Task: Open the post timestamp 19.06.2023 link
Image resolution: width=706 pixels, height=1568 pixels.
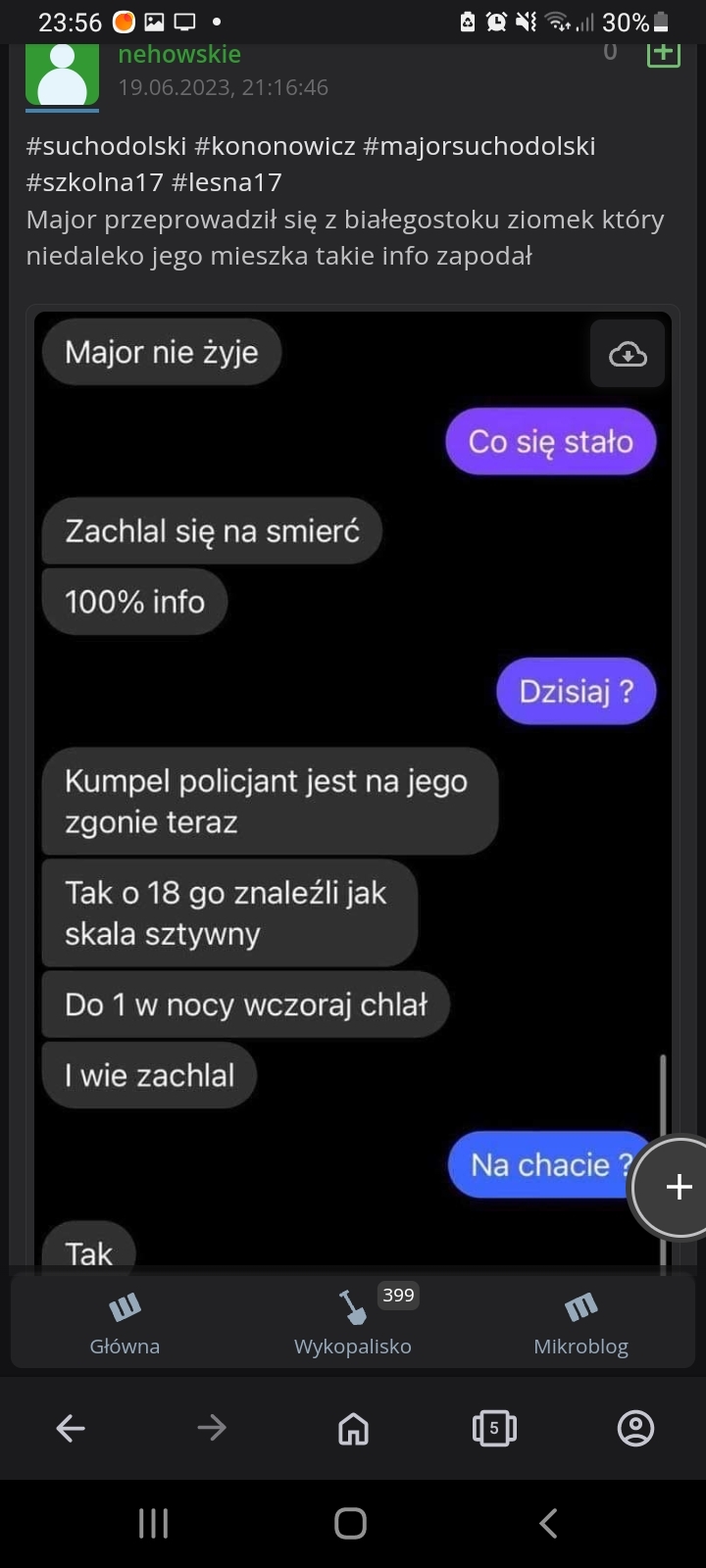Action: 223,87
